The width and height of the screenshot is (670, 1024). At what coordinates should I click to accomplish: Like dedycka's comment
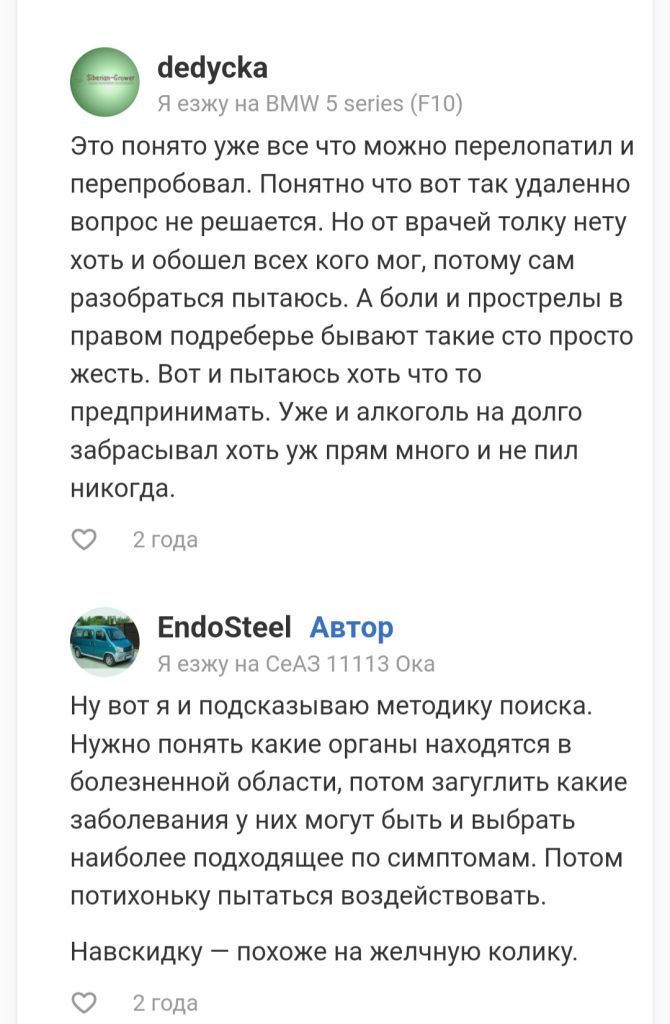(85, 540)
